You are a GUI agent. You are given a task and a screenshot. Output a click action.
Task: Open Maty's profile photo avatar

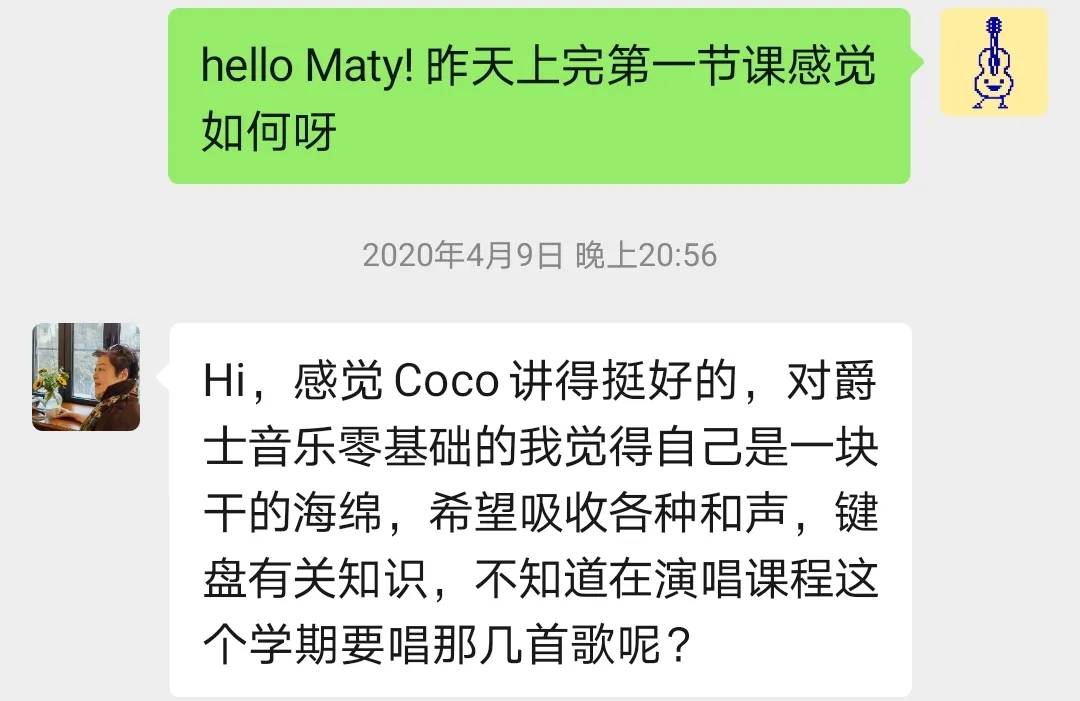click(x=86, y=377)
